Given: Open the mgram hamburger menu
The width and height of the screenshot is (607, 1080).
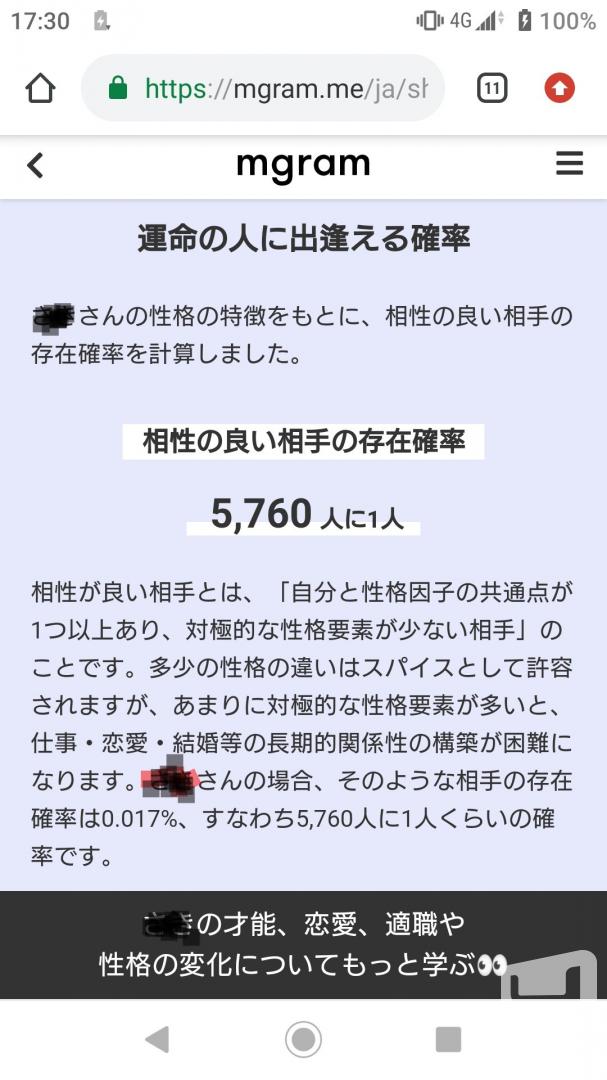Looking at the screenshot, I should coord(570,164).
